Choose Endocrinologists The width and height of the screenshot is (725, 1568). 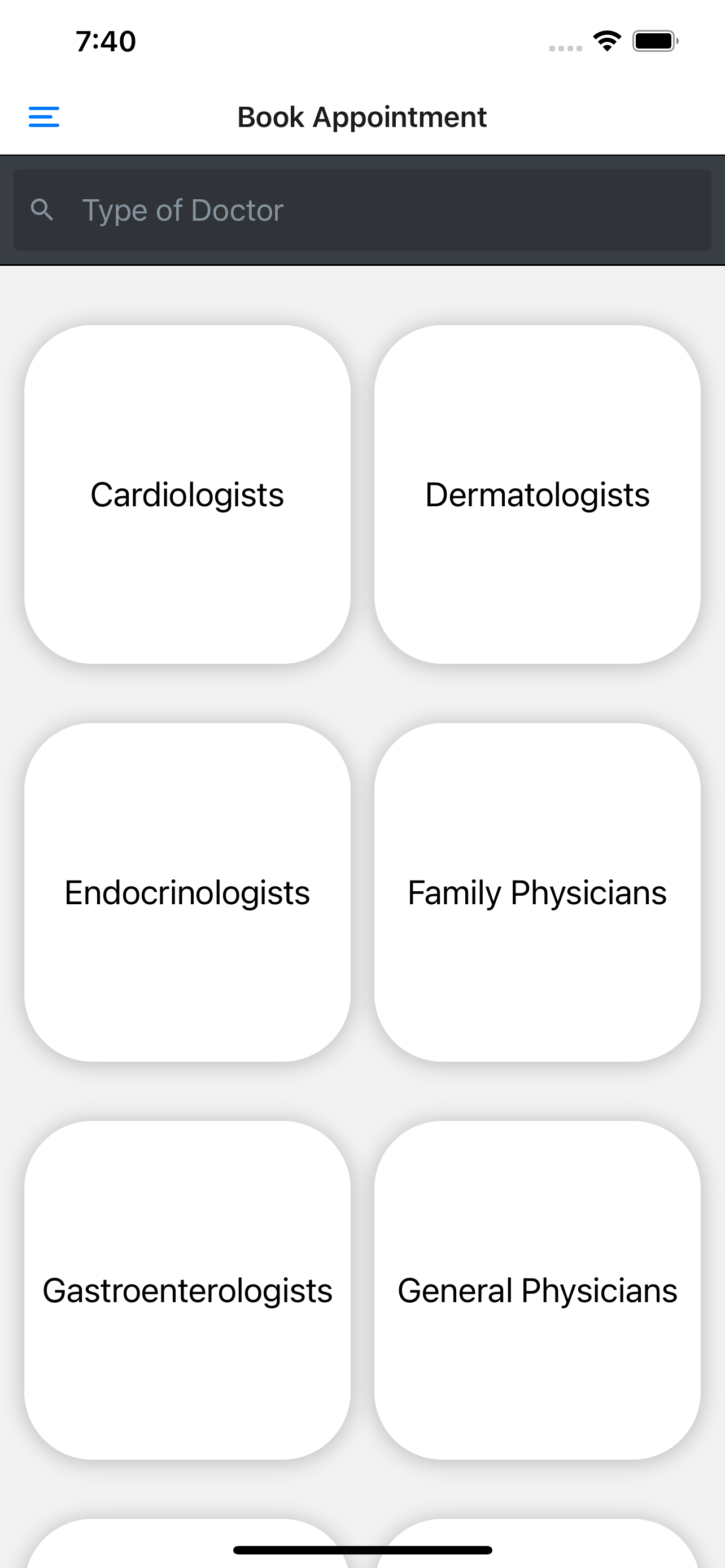point(187,892)
